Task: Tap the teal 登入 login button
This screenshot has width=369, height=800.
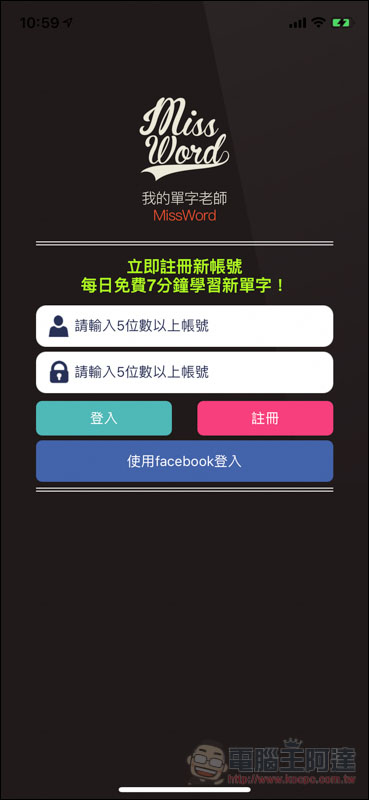Action: point(104,418)
